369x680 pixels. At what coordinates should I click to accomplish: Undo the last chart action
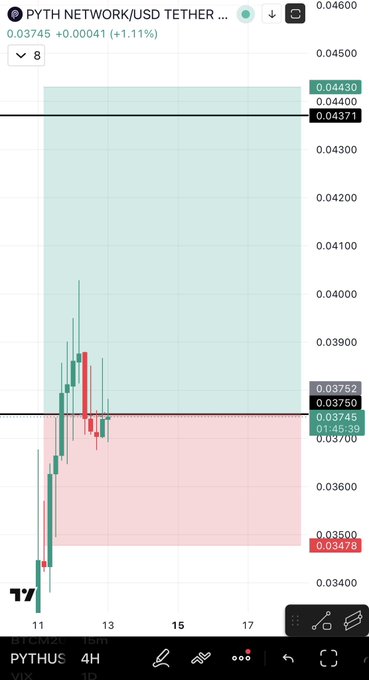pos(288,658)
